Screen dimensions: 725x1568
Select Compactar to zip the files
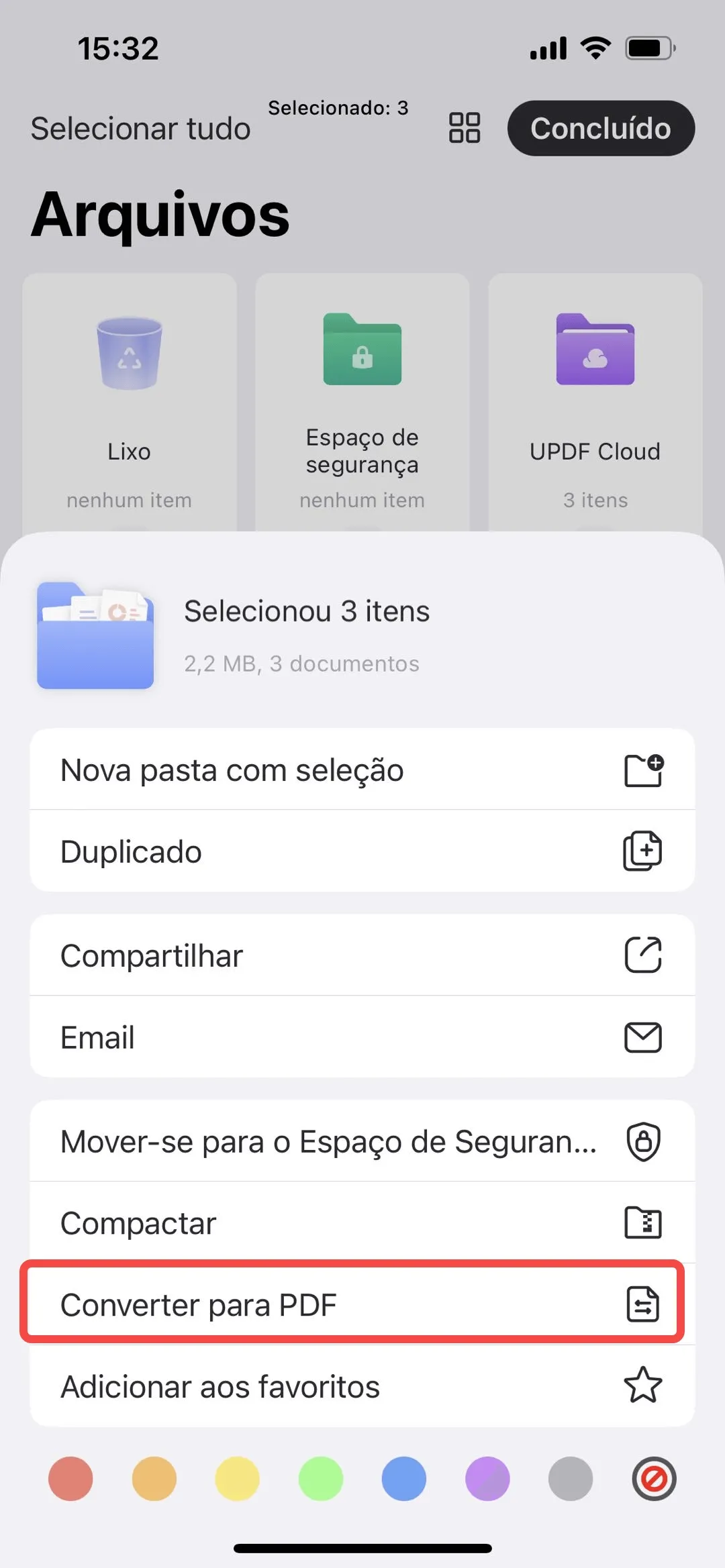[x=362, y=1223]
